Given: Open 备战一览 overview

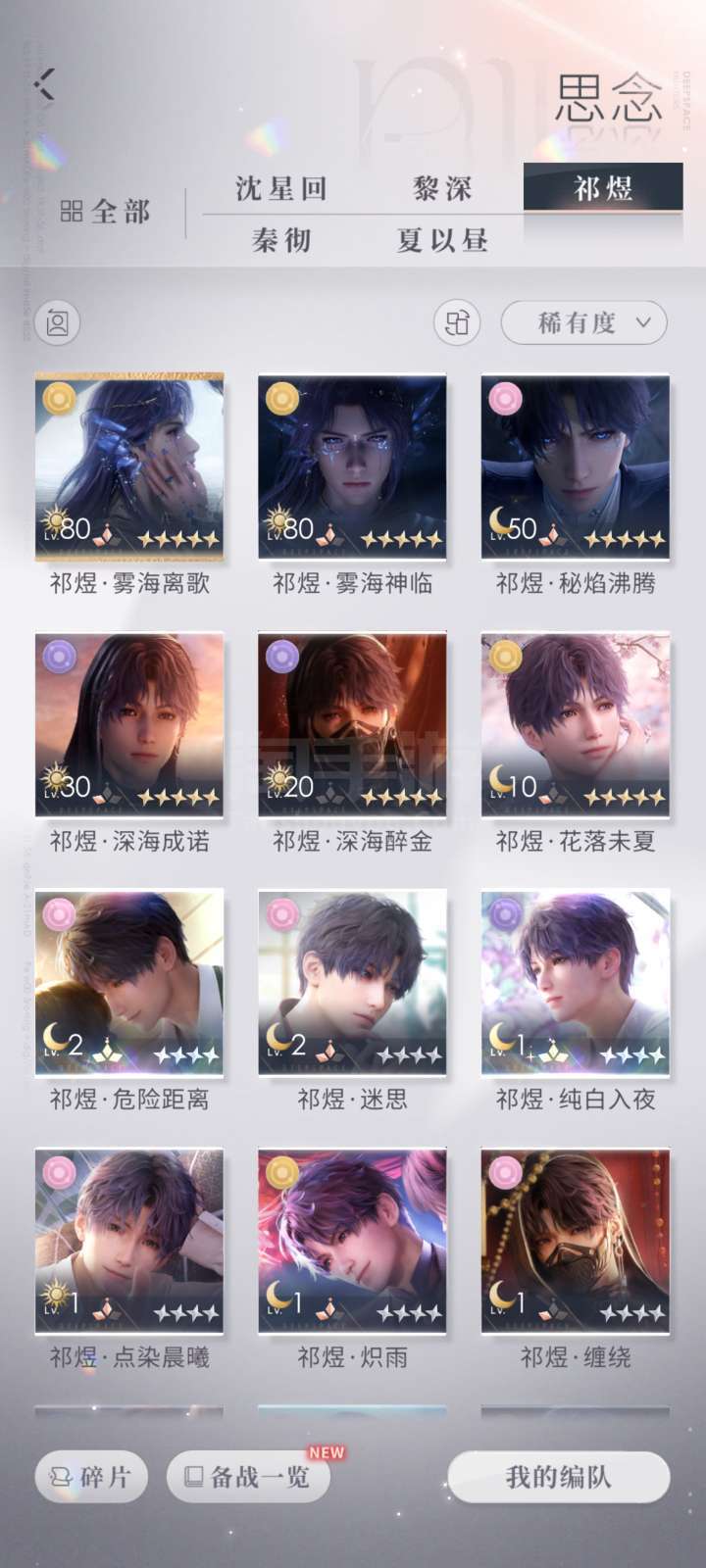Looking at the screenshot, I should point(248,1477).
